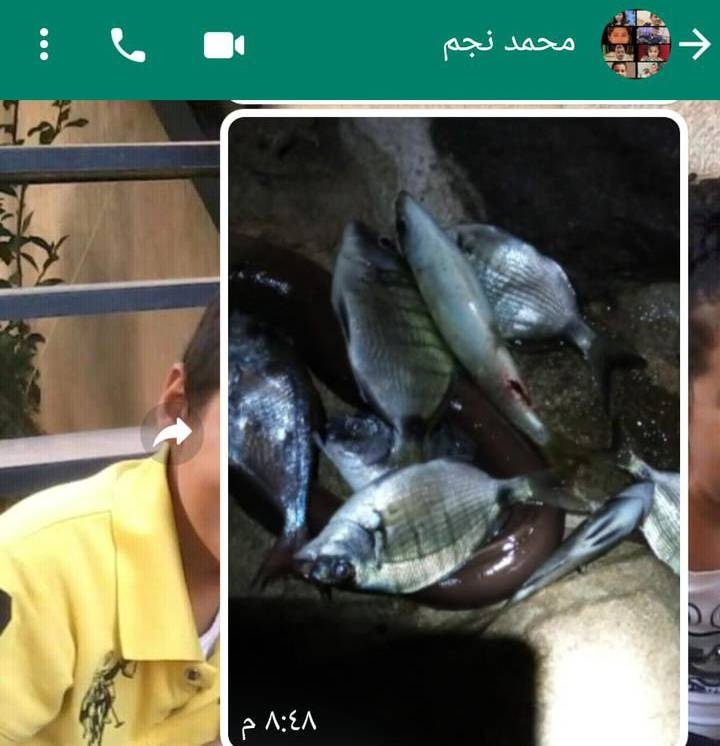This screenshot has width=720, height=746.
Task: Start a voice call with محمد نجم
Action: click(x=128, y=45)
